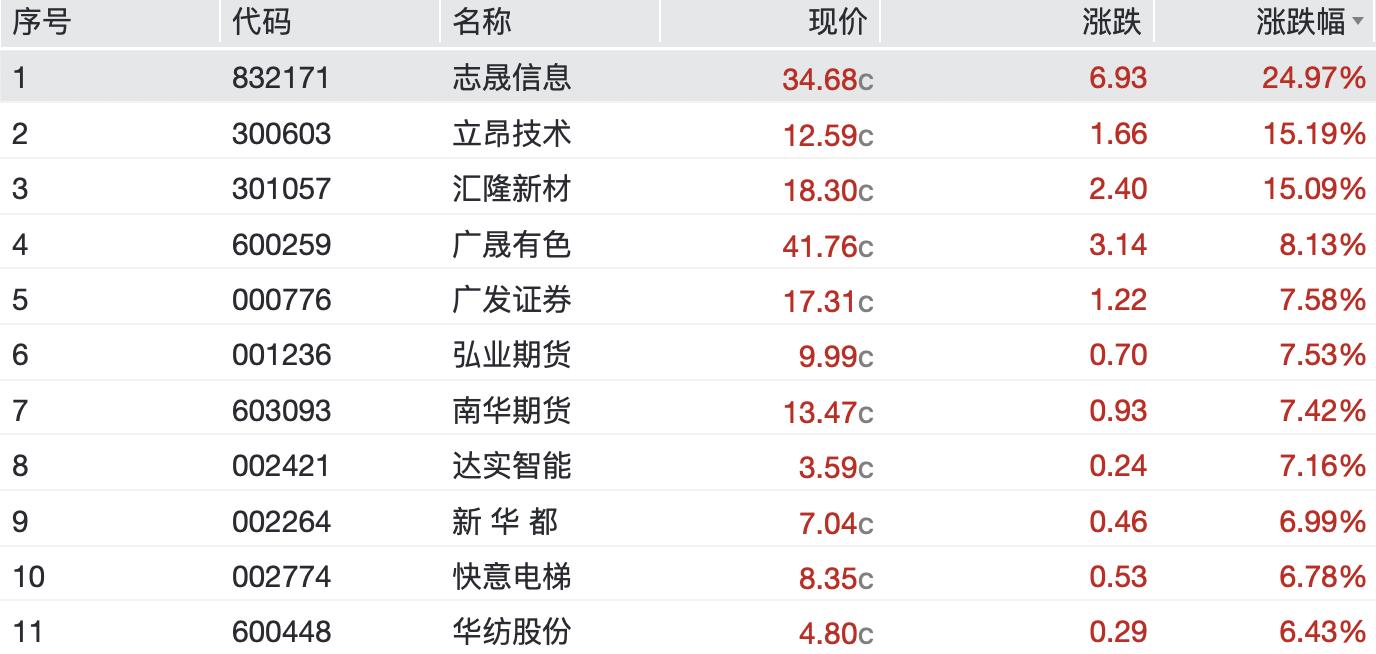Viewport: 1376px width, 654px height.
Task: Open the 志晟信息 stock row
Action: (x=511, y=78)
